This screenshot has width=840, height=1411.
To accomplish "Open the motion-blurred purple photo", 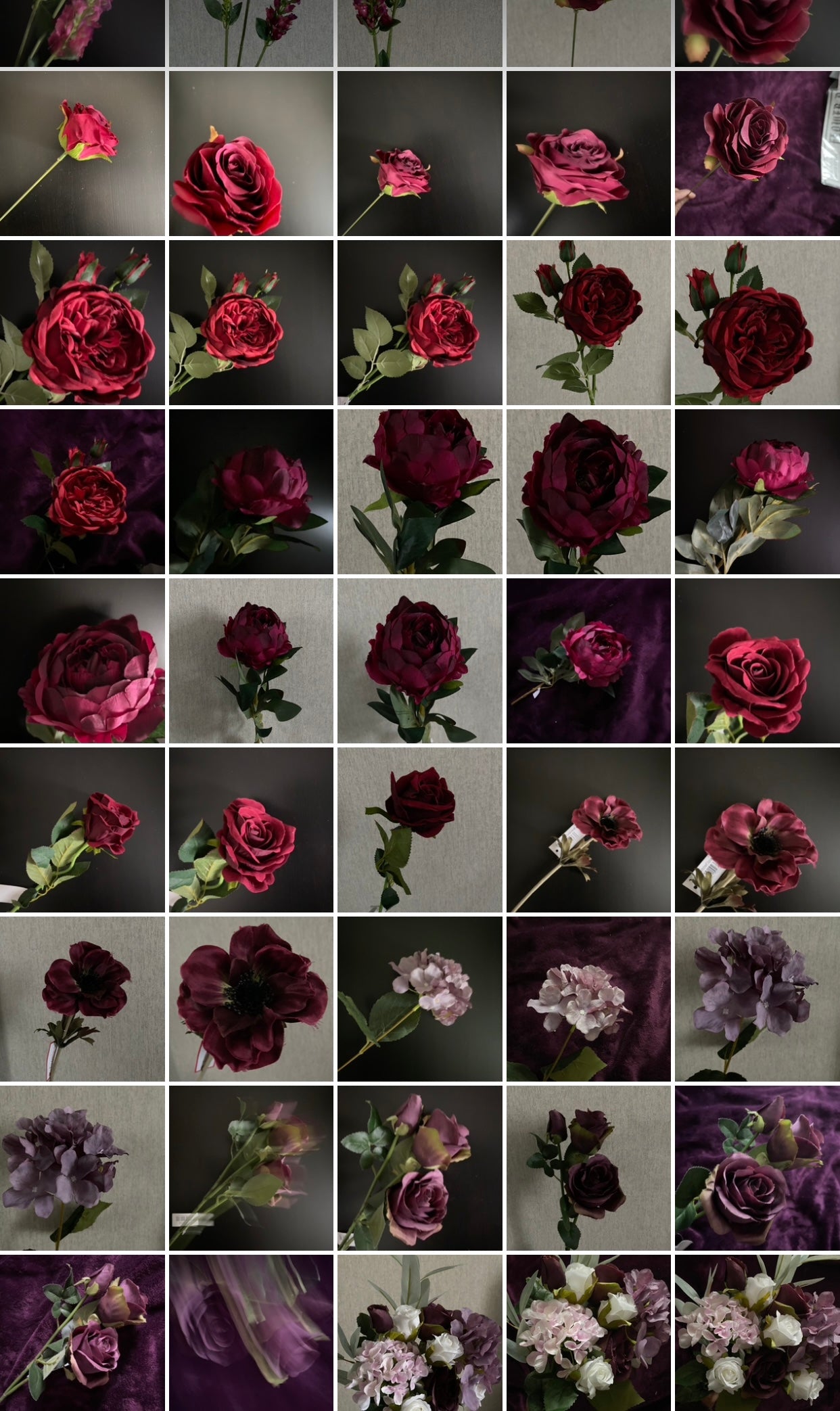I will (x=251, y=1333).
